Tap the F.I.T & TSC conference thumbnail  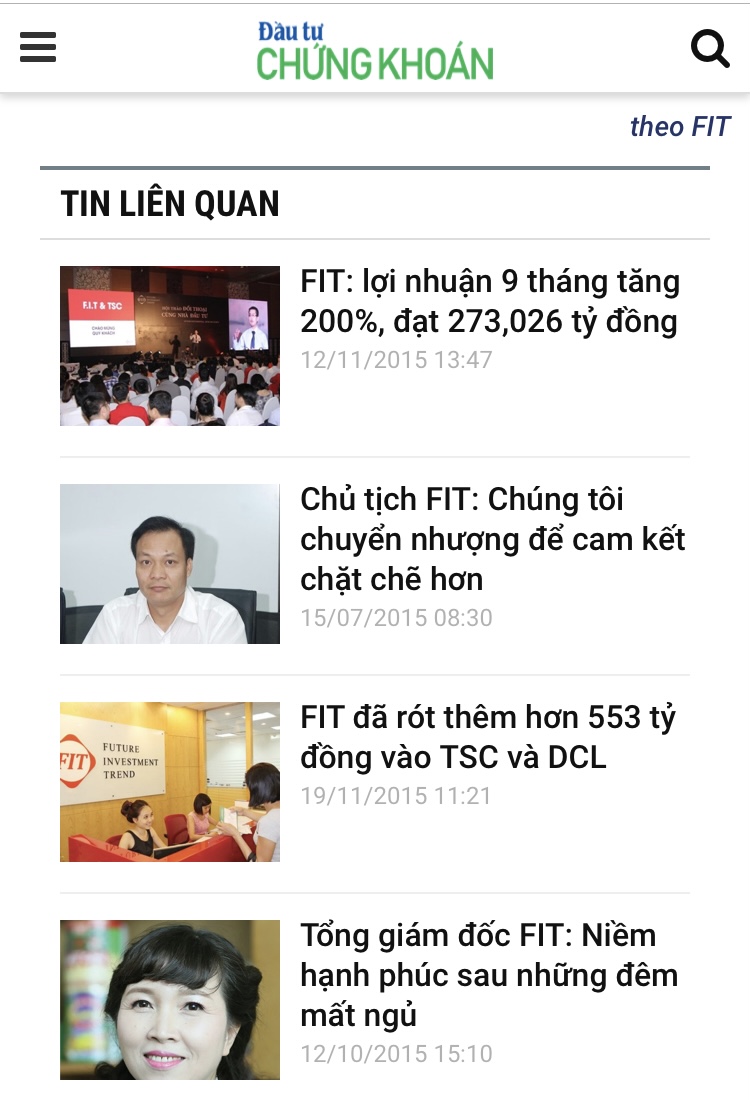coord(170,346)
